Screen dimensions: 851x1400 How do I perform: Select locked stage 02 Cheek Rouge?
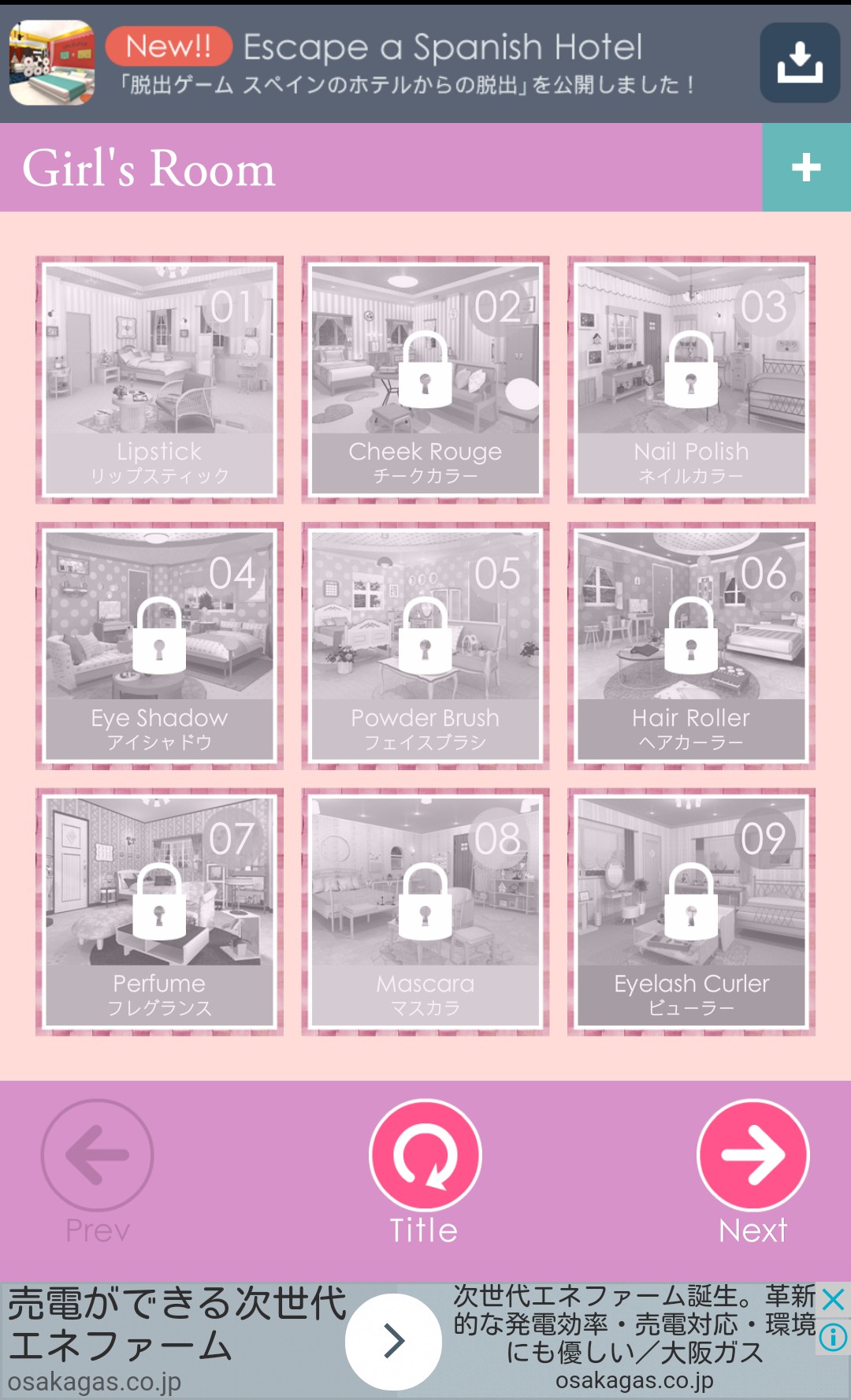[x=425, y=379]
